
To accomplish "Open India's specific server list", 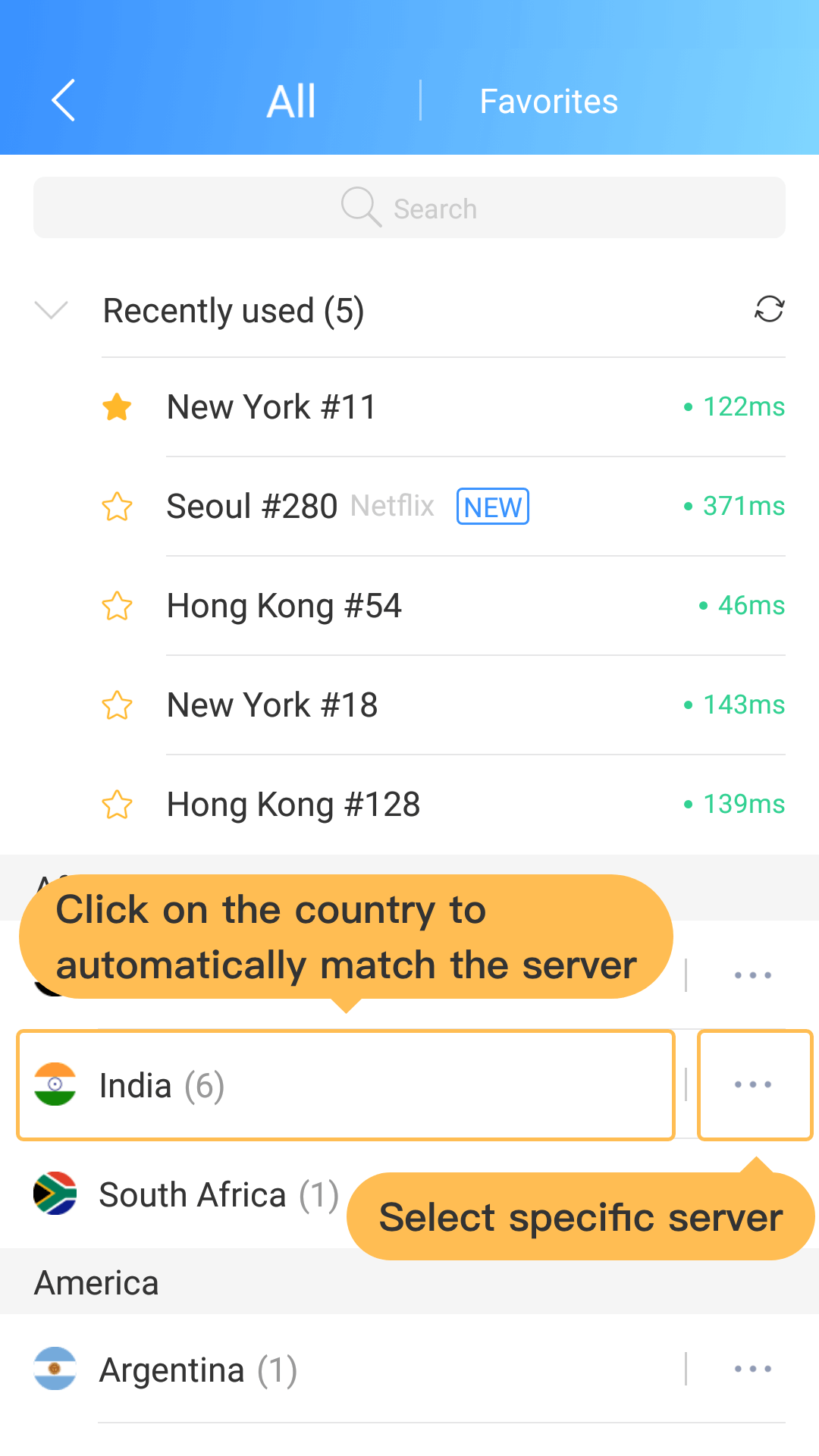I will coord(754,1085).
